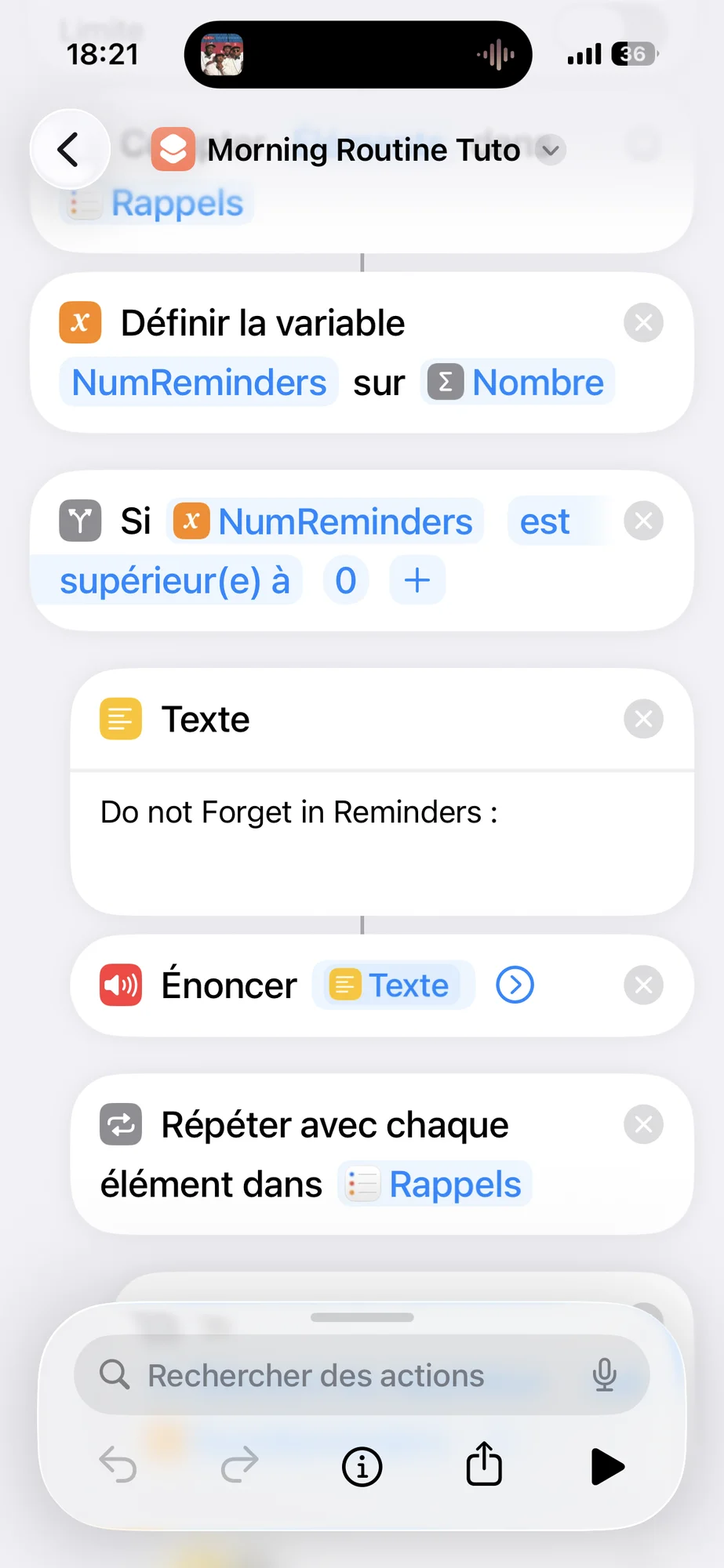Go back from the Morning Routine Tuto editor
Image resolution: width=724 pixels, height=1568 pixels.
point(69,150)
